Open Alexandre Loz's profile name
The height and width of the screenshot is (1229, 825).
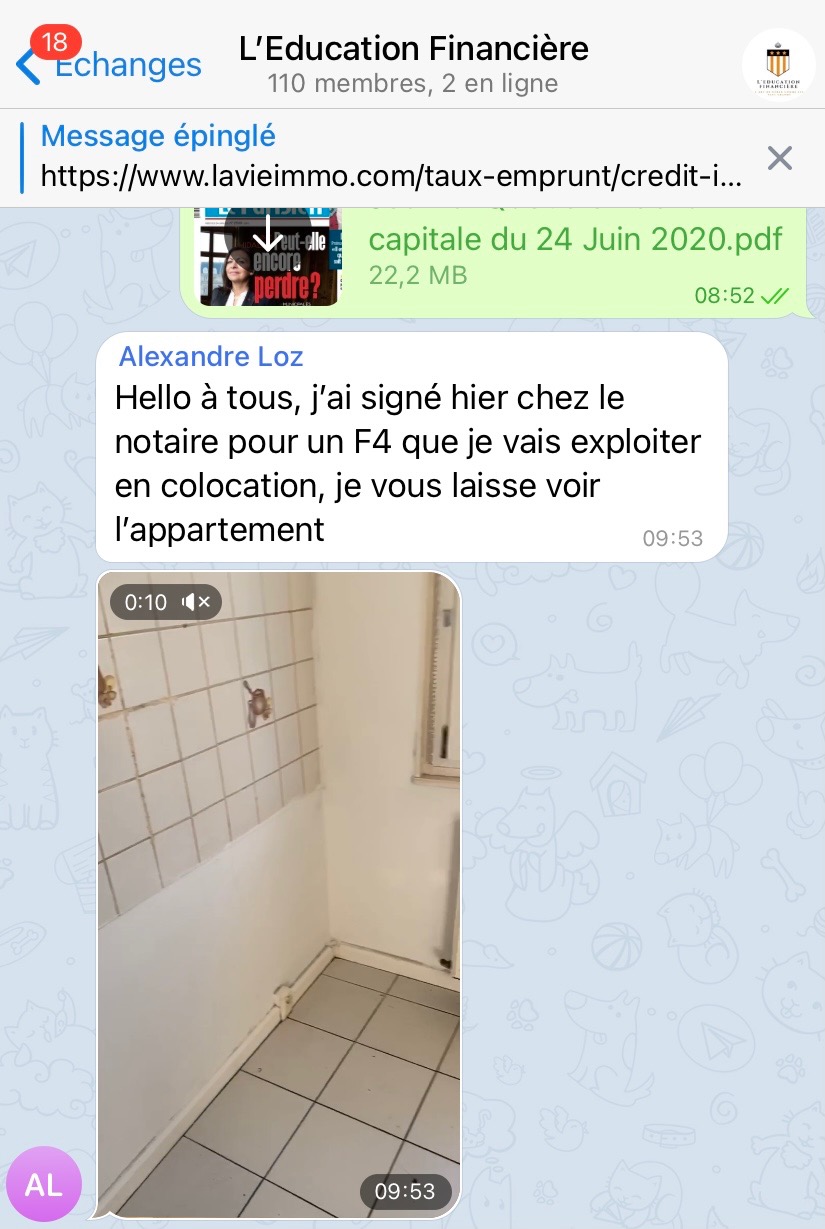point(211,356)
